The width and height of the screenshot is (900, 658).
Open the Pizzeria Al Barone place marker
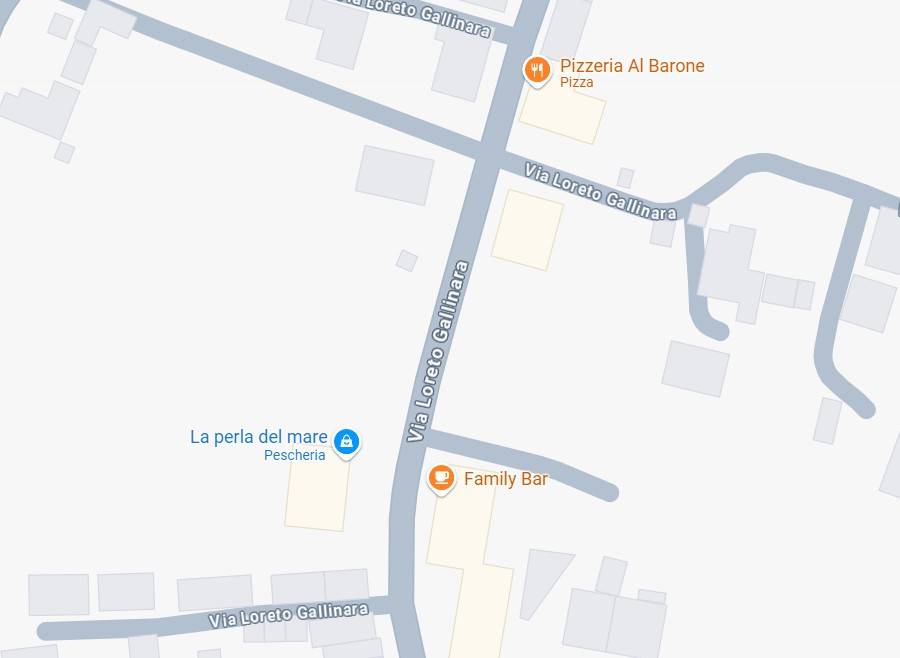coord(537,70)
